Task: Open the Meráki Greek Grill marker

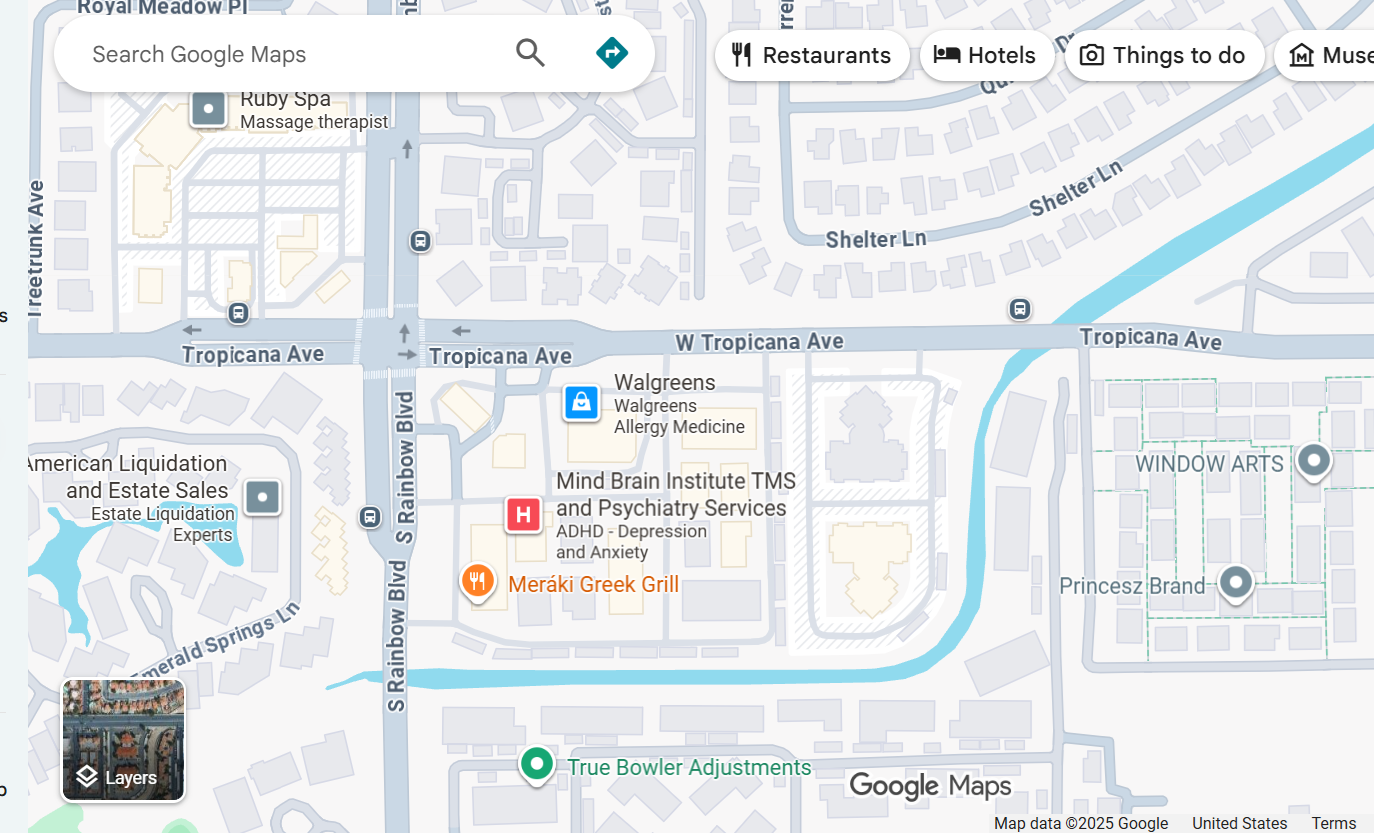Action: coord(478,582)
